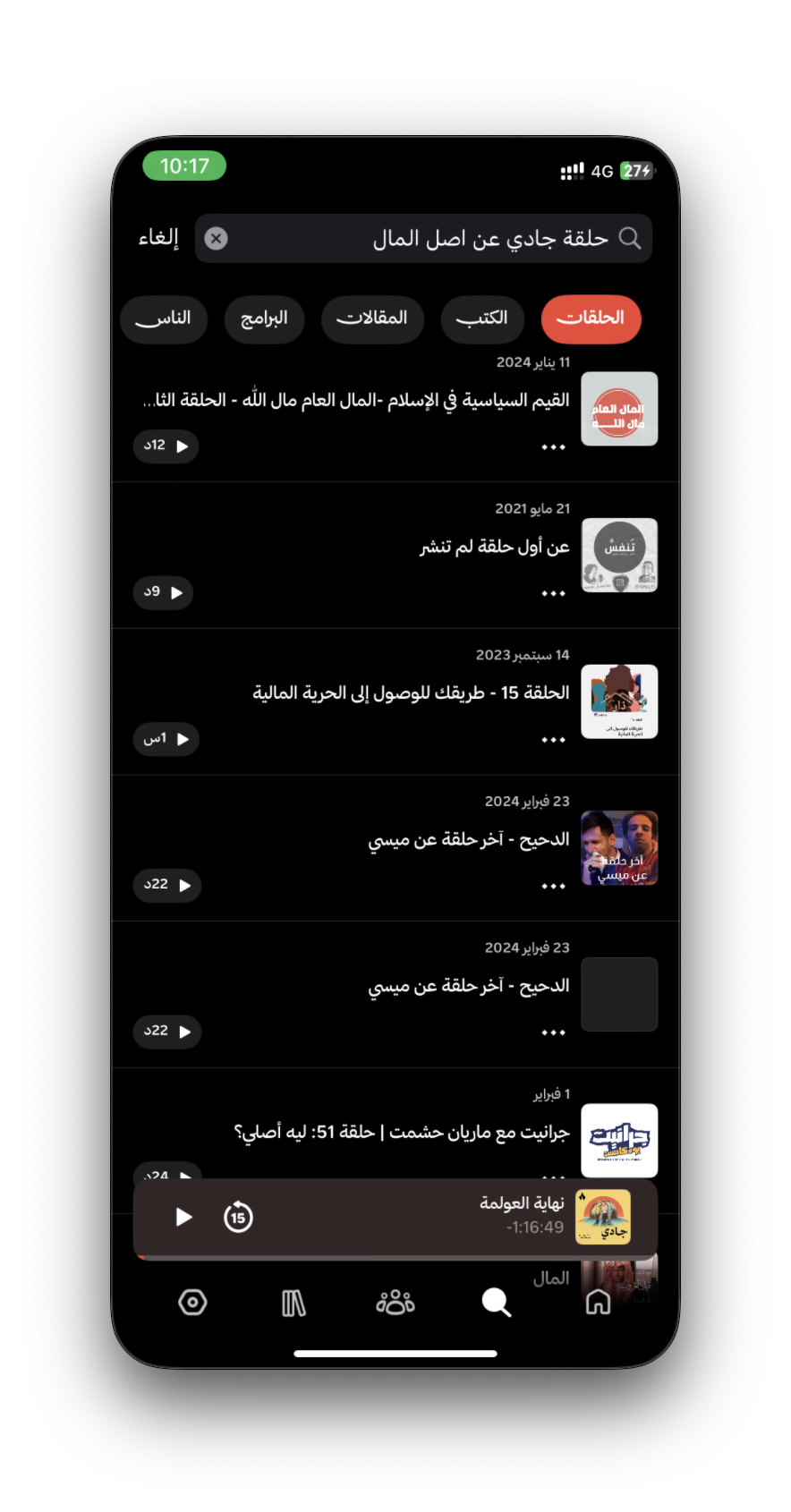
Task: Open جرانيت مع ماريان حشمت episode
Action: pos(403,1132)
